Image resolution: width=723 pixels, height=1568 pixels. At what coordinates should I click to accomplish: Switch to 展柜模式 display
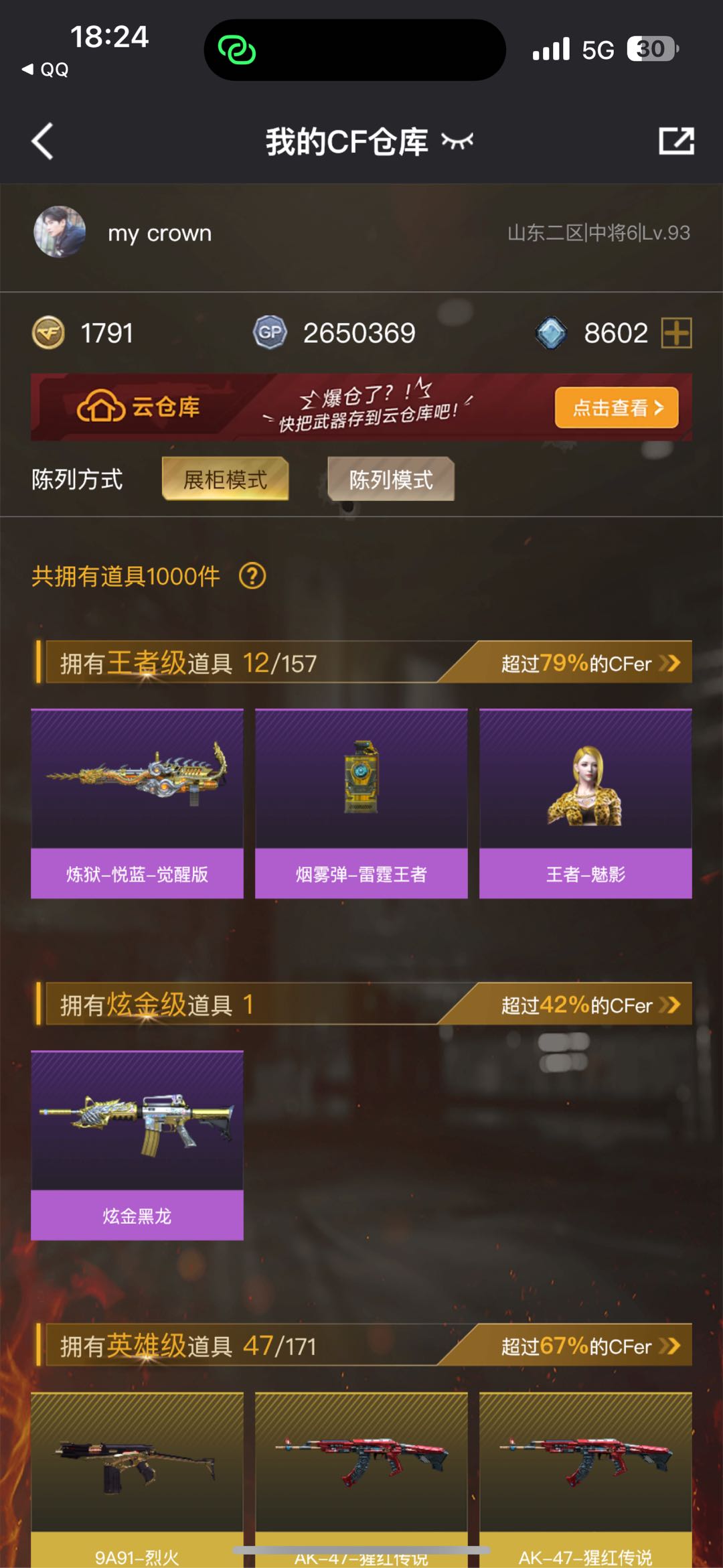click(x=225, y=479)
